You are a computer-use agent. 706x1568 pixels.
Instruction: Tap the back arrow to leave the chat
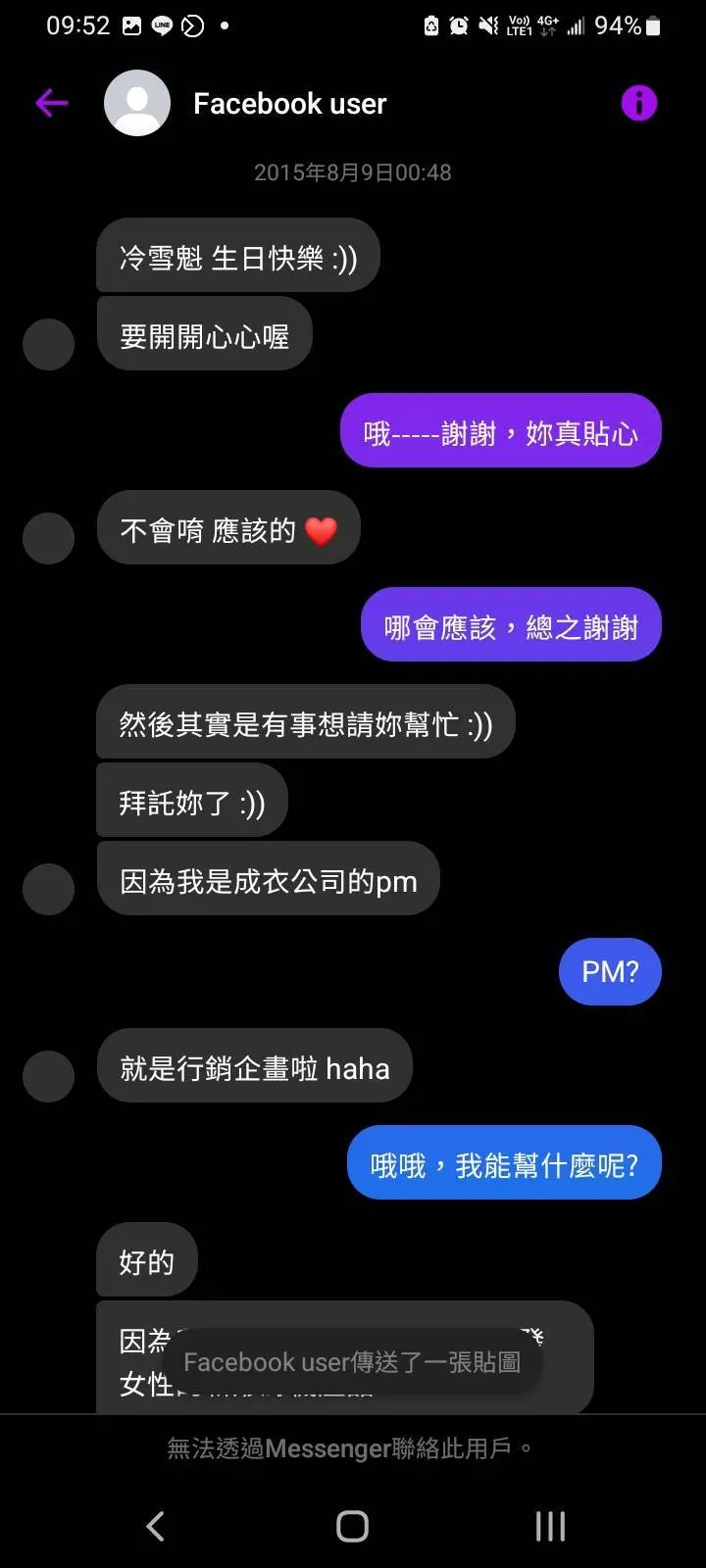point(51,102)
